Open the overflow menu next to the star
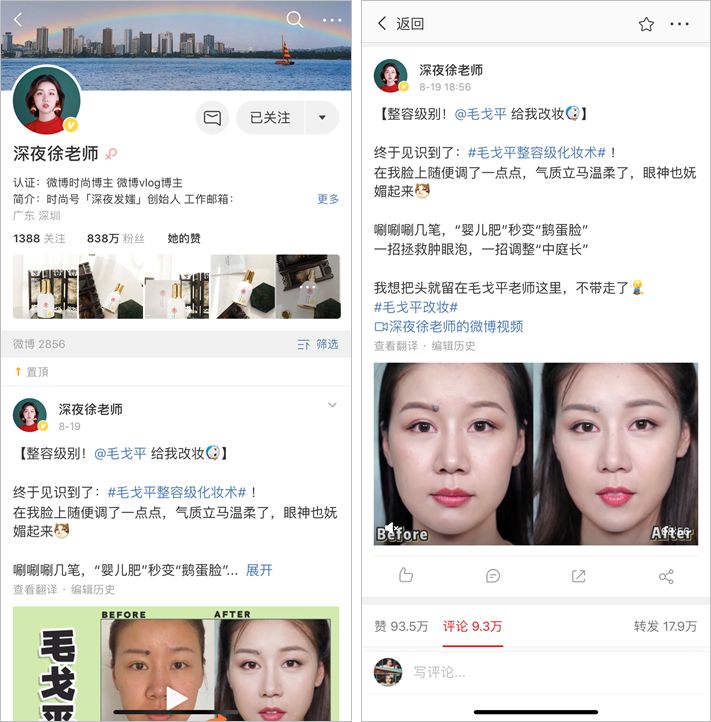The height and width of the screenshot is (722, 711). [679, 24]
